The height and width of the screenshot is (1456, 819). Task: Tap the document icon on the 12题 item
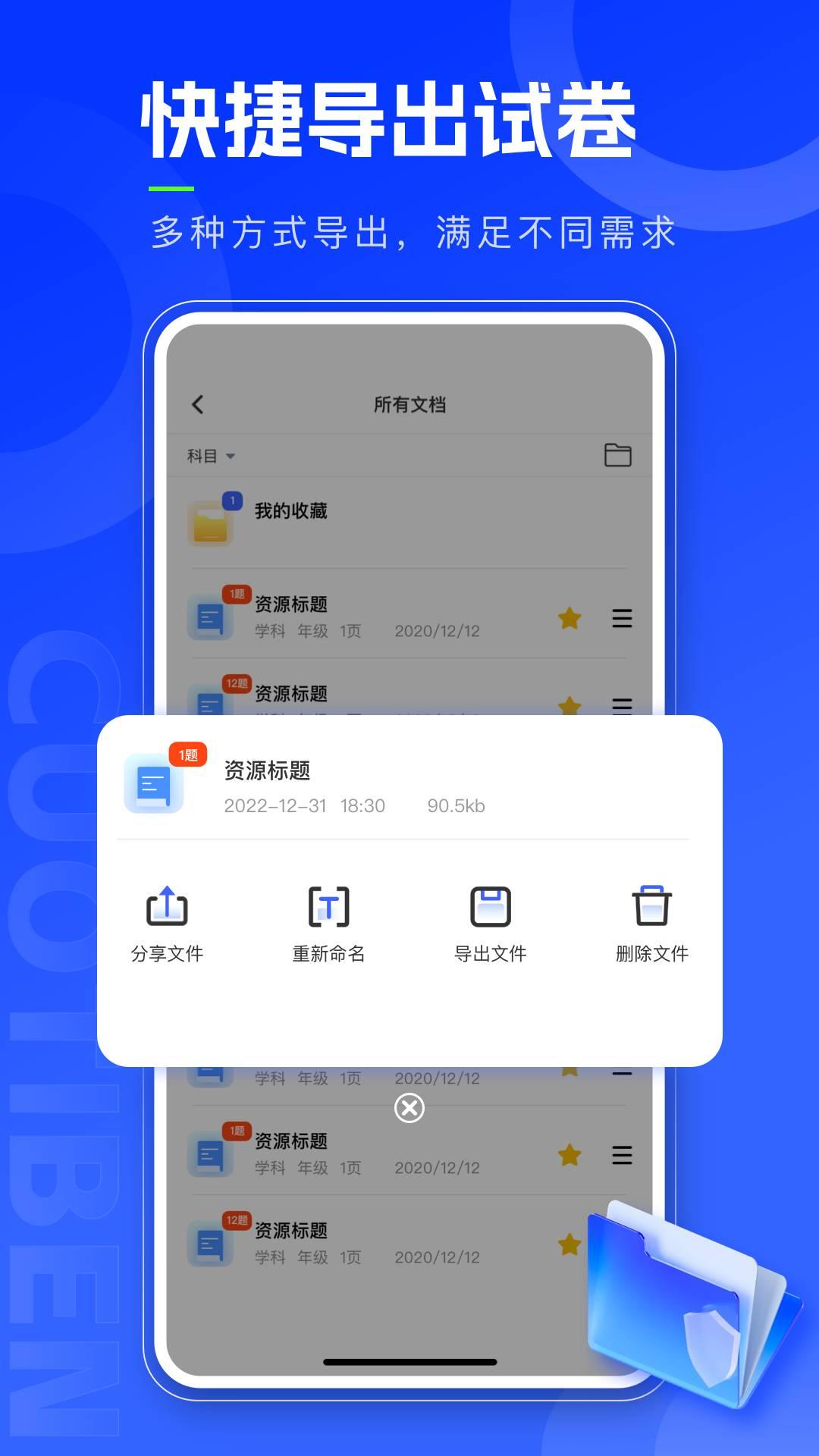210,704
